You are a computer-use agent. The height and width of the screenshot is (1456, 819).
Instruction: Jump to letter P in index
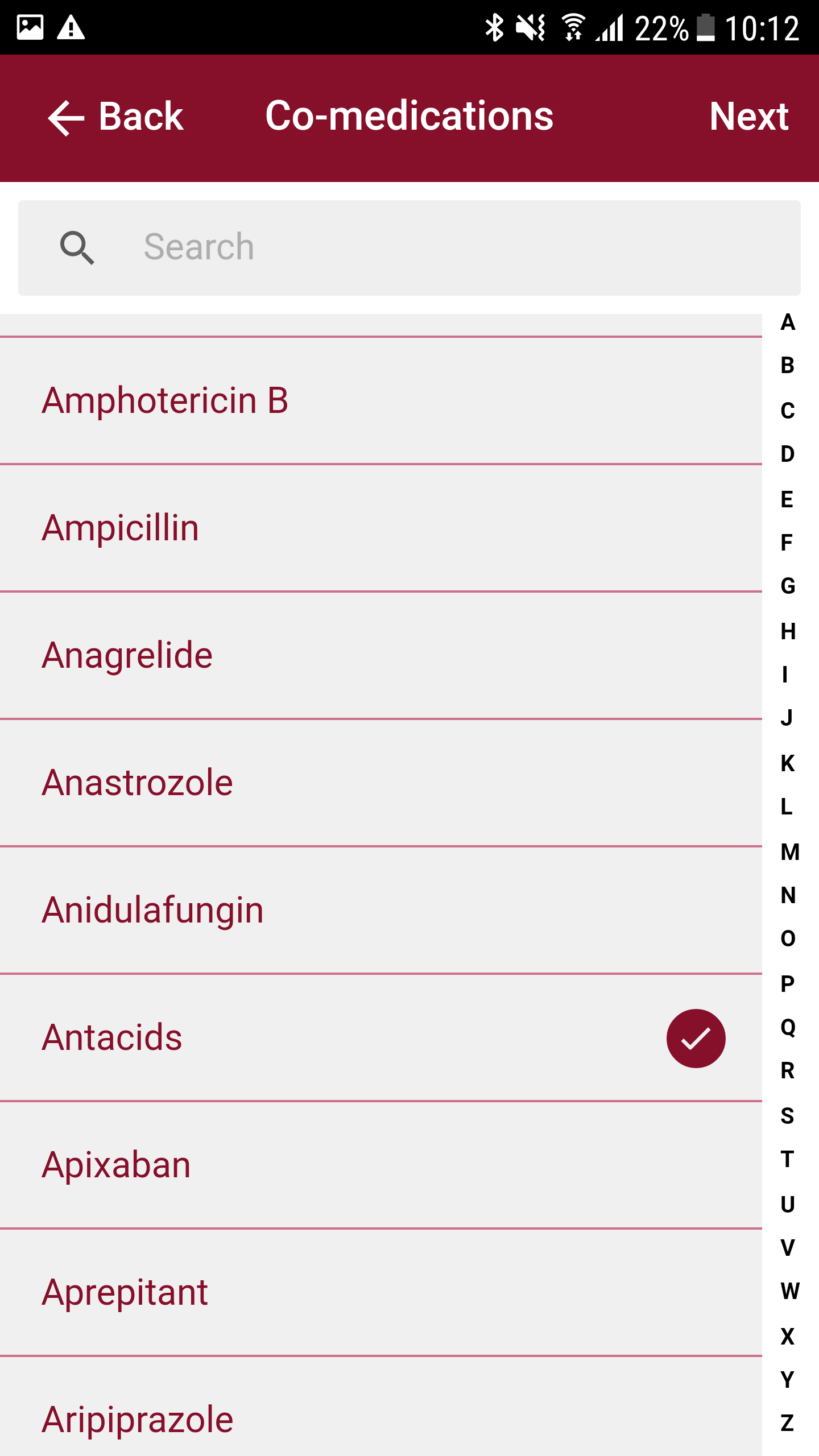(788, 983)
